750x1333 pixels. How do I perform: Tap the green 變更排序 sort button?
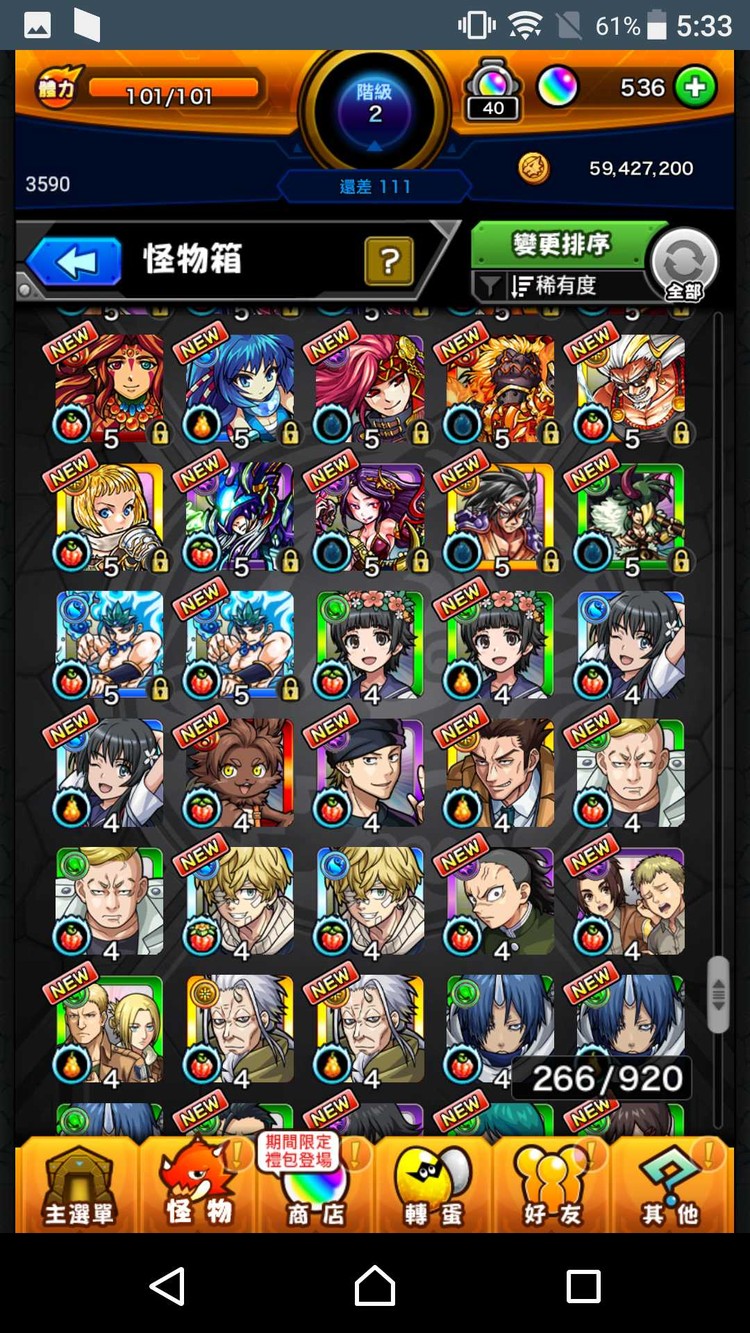point(561,244)
